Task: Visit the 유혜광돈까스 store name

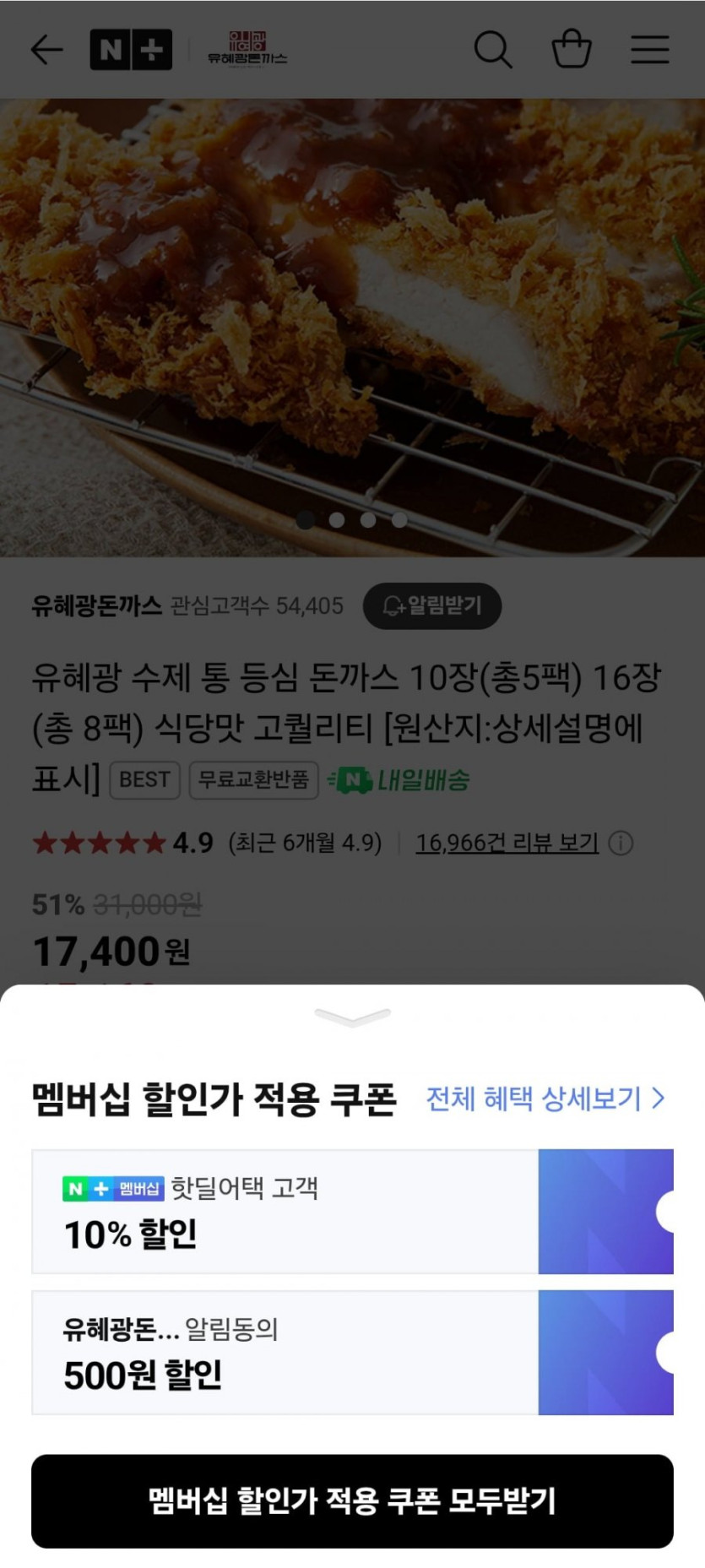Action: click(96, 605)
